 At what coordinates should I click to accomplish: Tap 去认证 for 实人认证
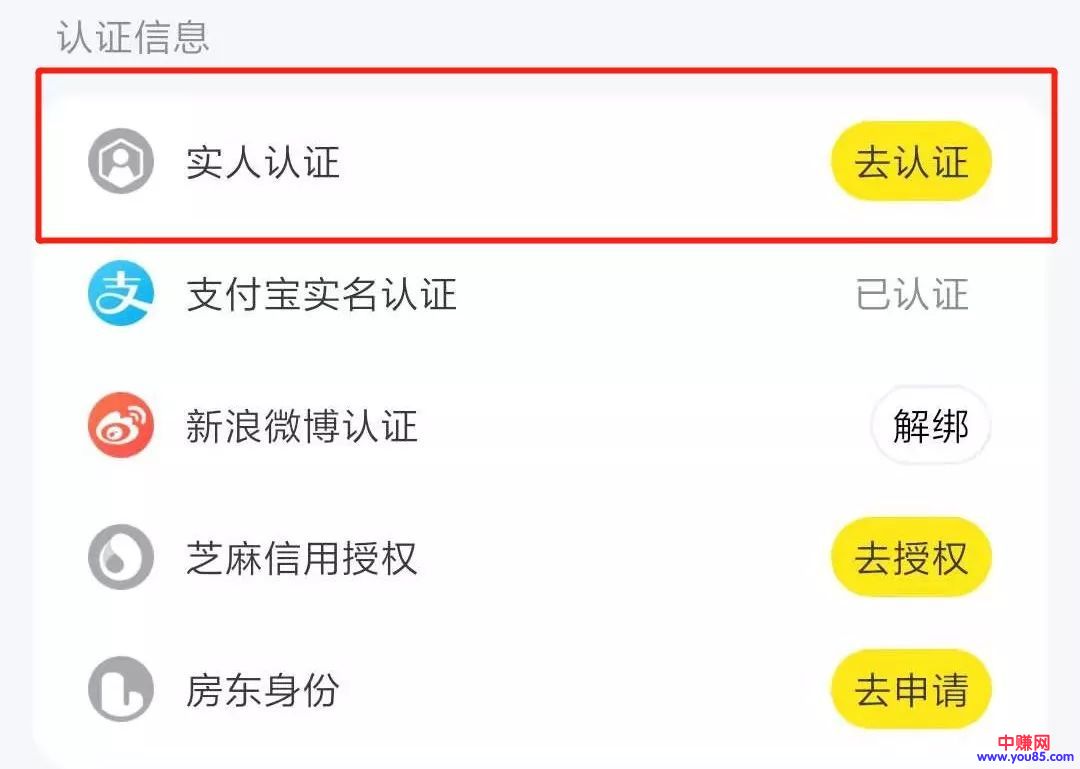click(x=911, y=162)
